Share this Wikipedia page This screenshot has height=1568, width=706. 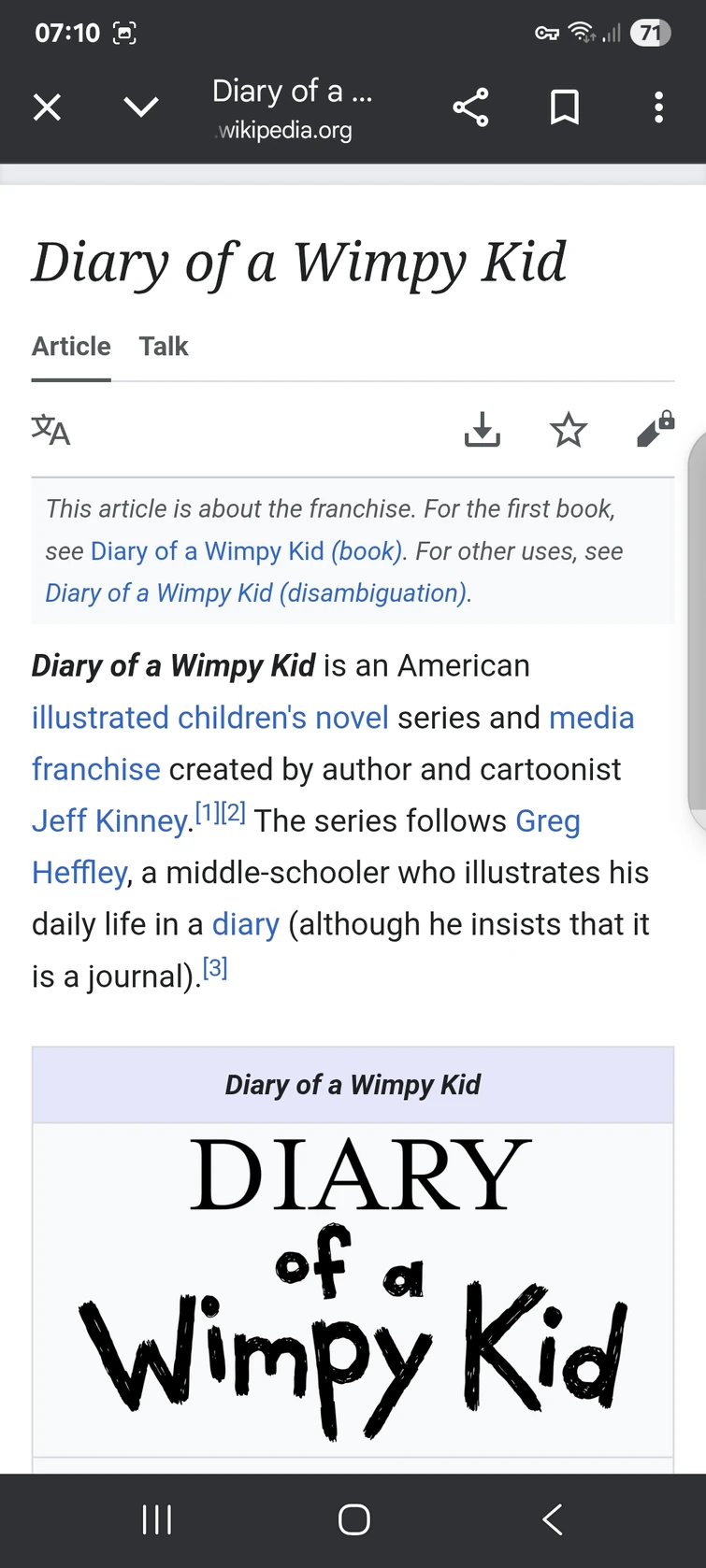coord(470,107)
